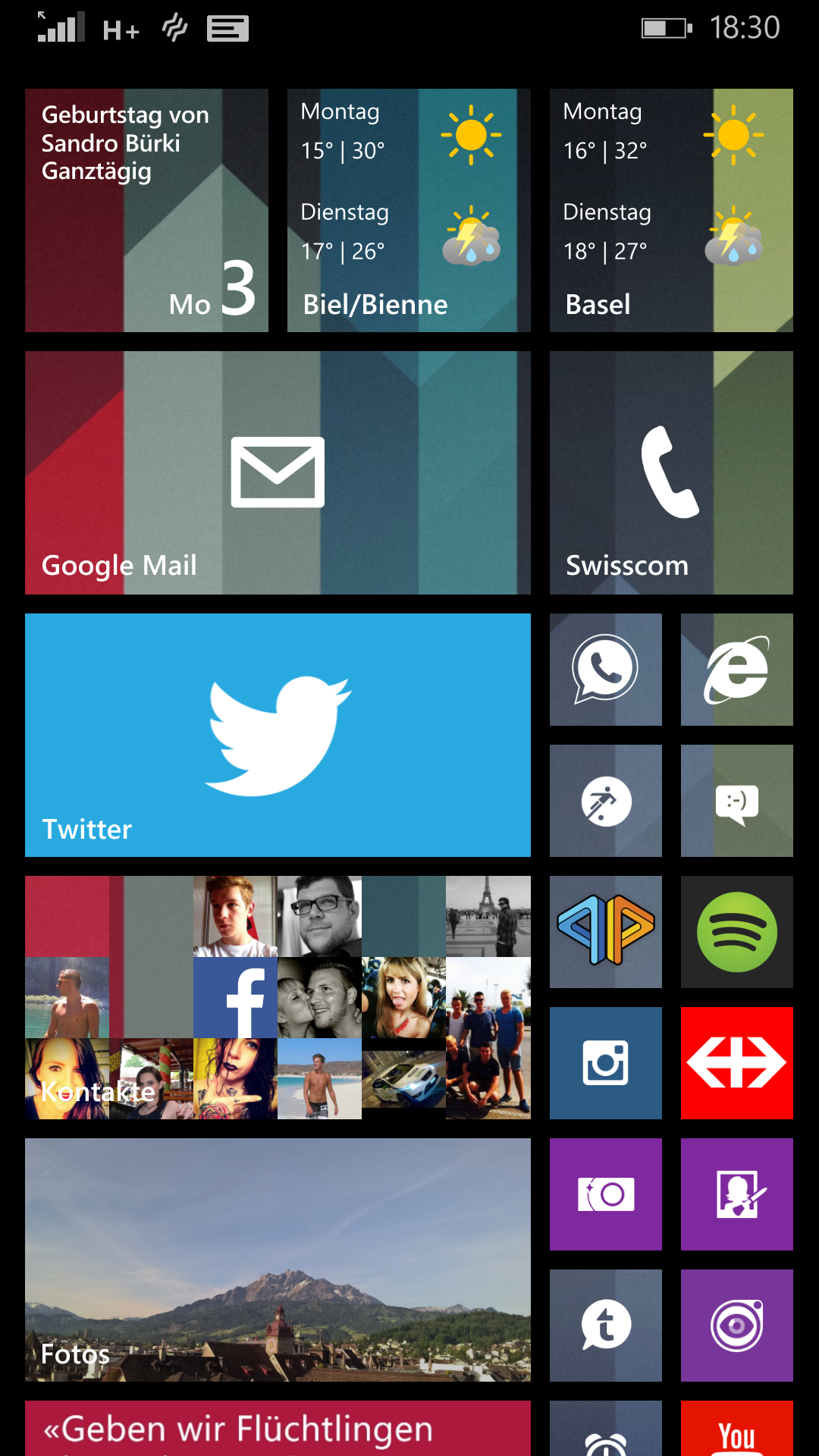The width and height of the screenshot is (819, 1456).
Task: Open the news tile «Geben wir Flüchtlingen
Action: point(278,1428)
